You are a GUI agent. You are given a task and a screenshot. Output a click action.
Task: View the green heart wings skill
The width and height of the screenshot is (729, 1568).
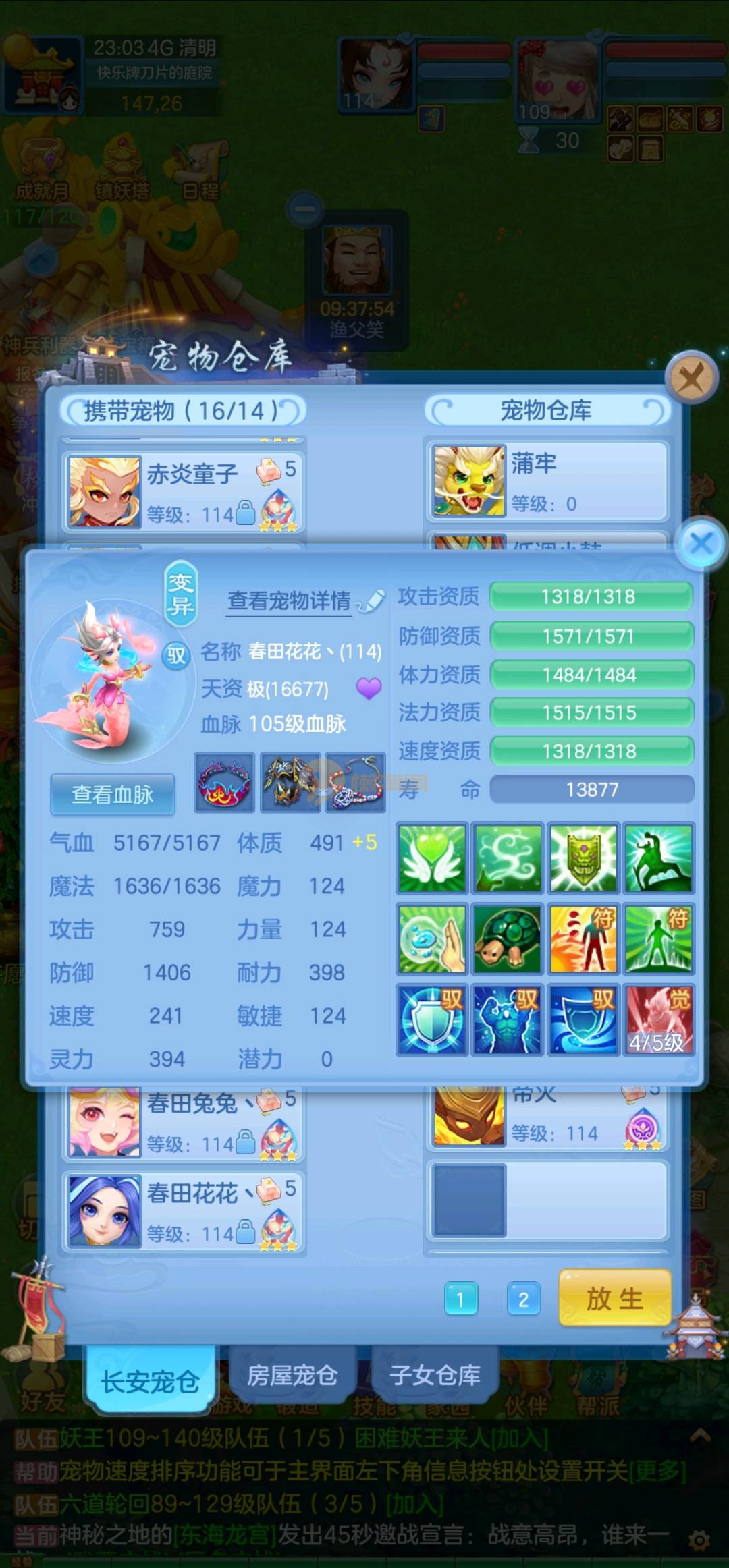coord(432,858)
